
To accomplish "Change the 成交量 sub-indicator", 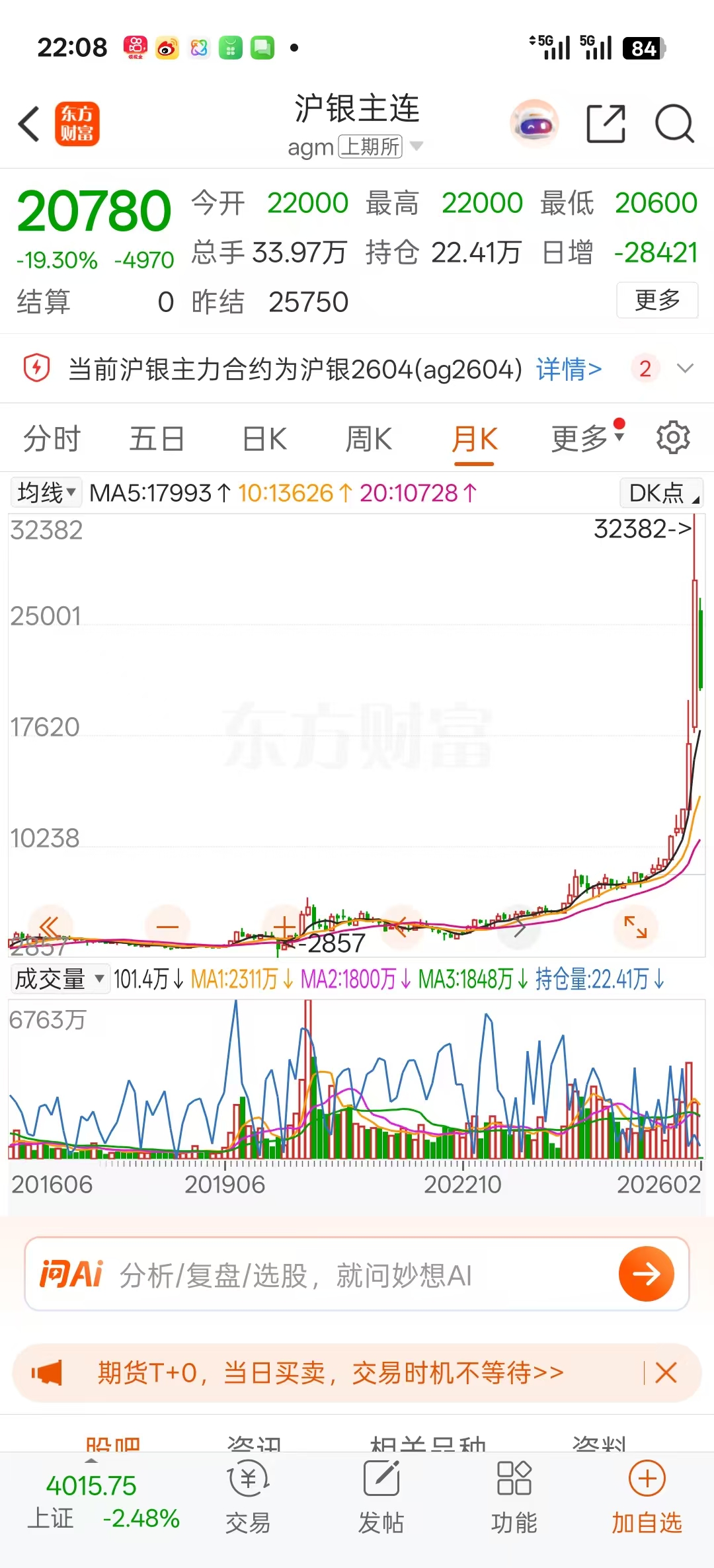I will click(x=59, y=979).
